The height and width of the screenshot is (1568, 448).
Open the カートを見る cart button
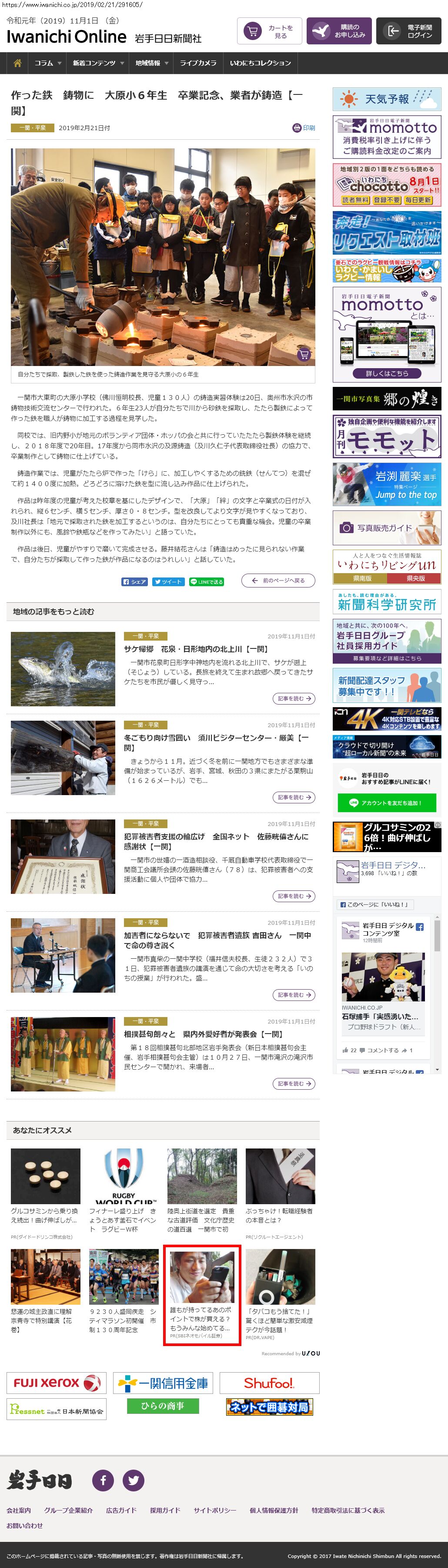[269, 31]
